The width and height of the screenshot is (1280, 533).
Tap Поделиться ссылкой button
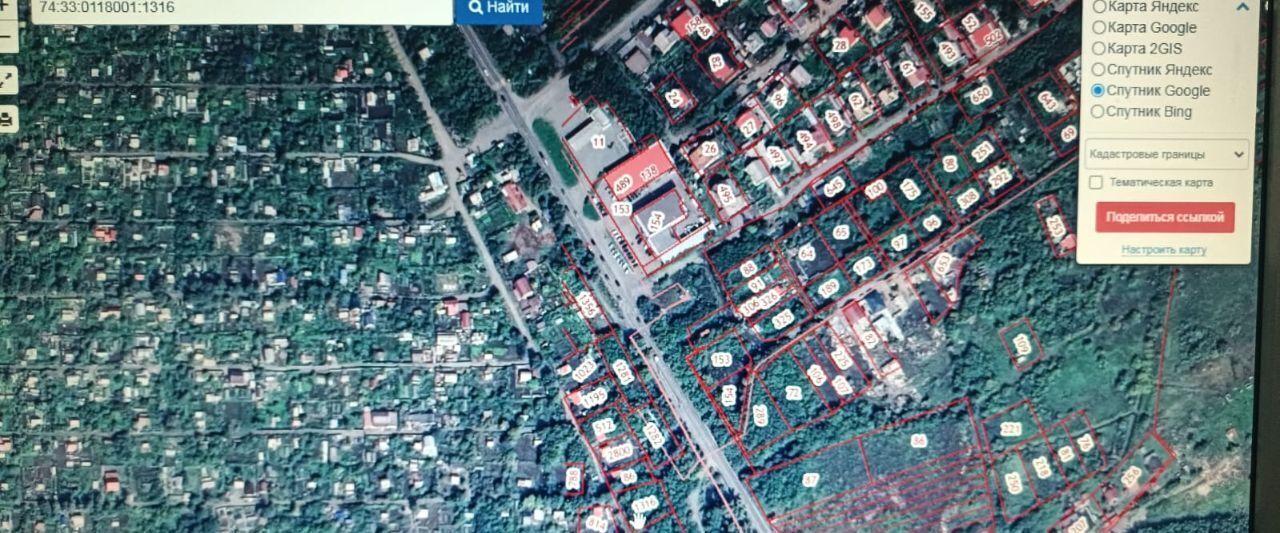pyautogui.click(x=1165, y=217)
